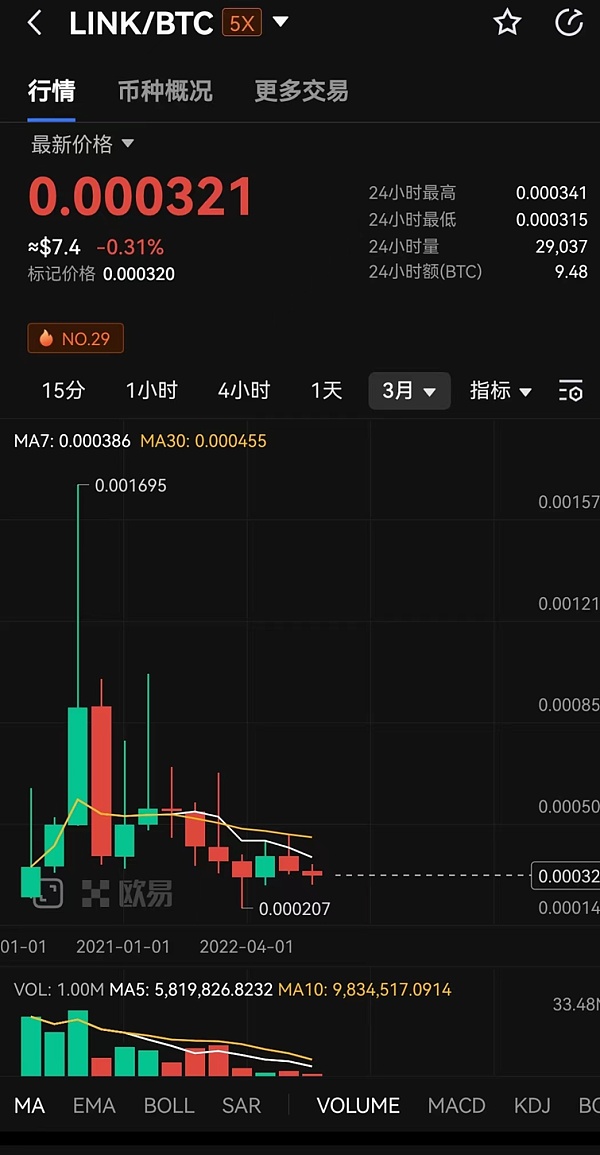Select the 1小时 chart interval
600x1155 pixels.
(x=152, y=391)
